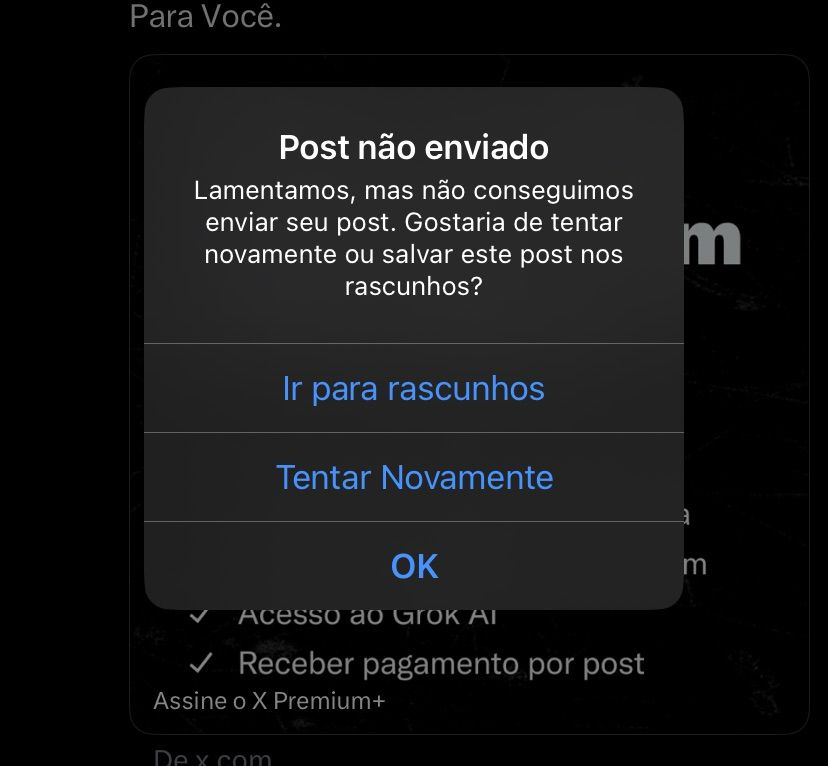The height and width of the screenshot is (766, 828).
Task: Select Tentar Novamente to resend post
Action: pos(414,477)
